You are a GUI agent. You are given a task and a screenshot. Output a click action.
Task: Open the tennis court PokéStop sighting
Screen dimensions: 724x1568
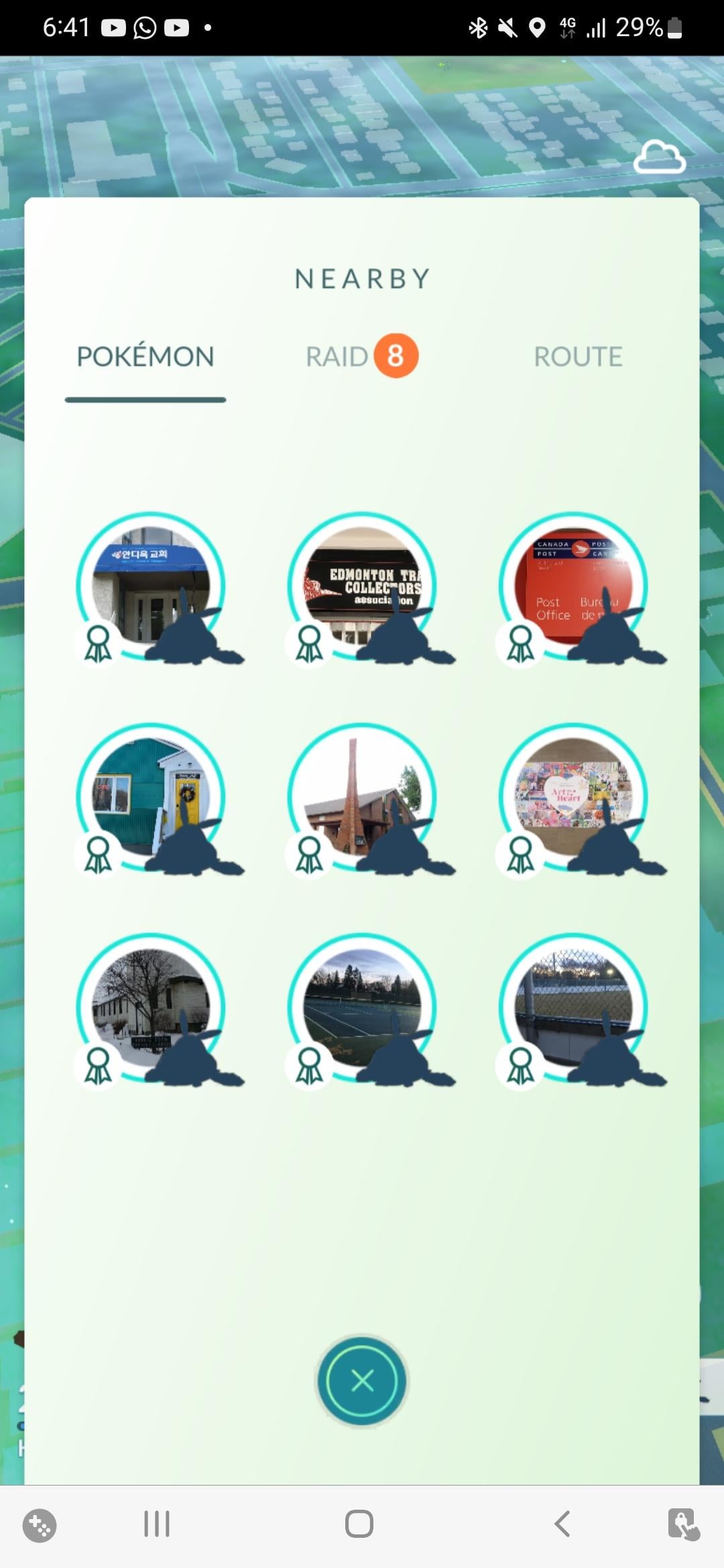[x=362, y=1007]
